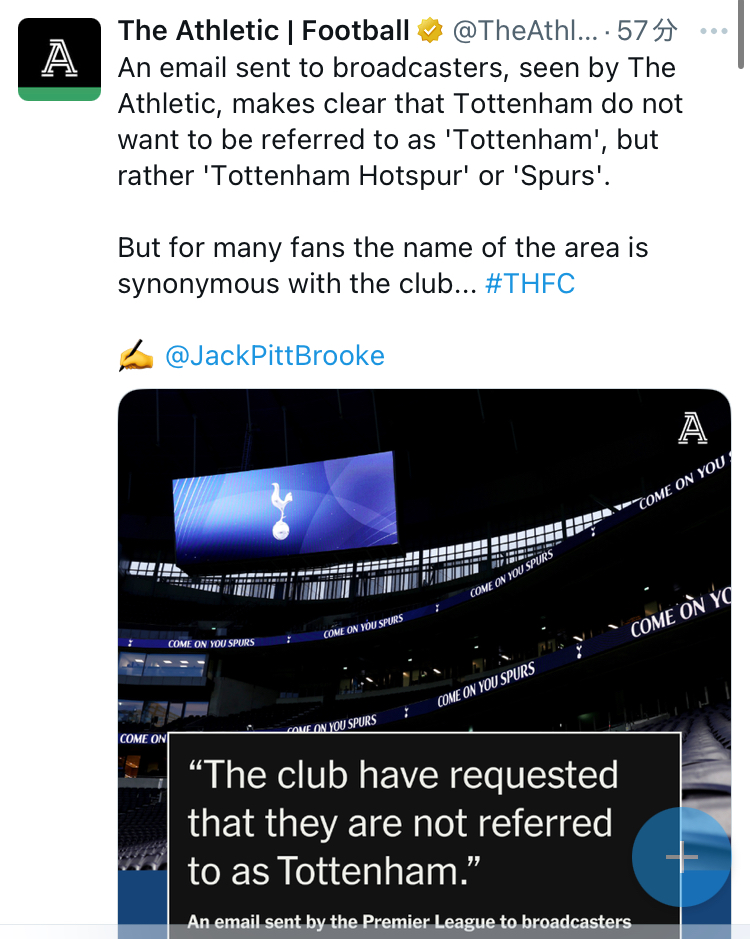Open The Athletic | Football account name
Image resolution: width=750 pixels, height=939 pixels.
[263, 31]
